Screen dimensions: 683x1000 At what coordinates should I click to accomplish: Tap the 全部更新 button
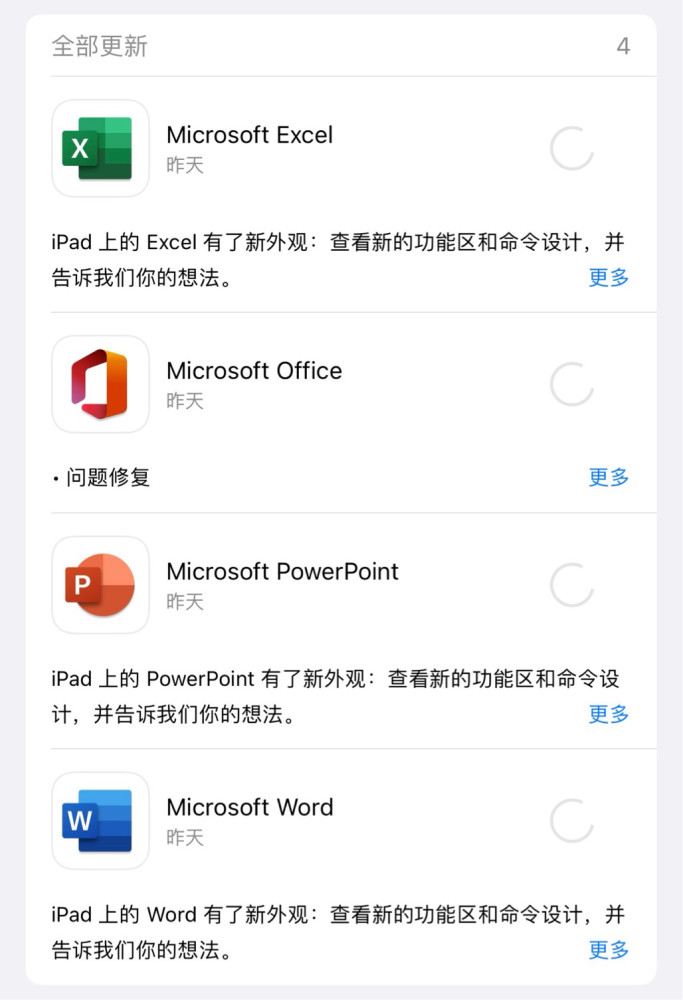pyautogui.click(x=100, y=47)
